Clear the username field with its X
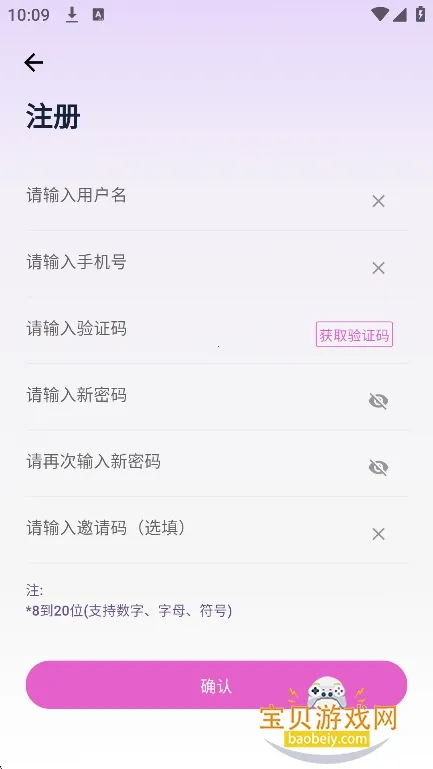This screenshot has height=769, width=433. click(378, 201)
